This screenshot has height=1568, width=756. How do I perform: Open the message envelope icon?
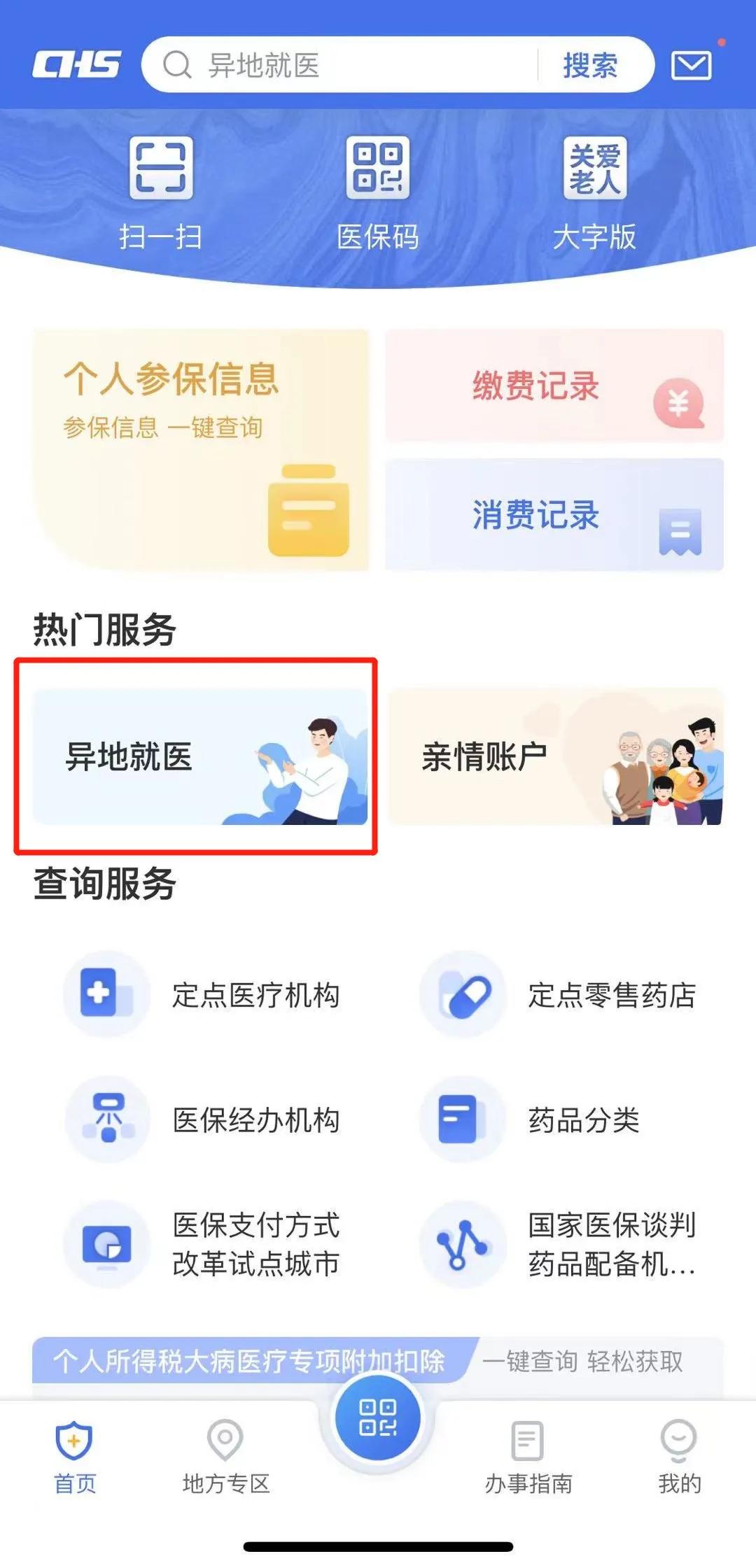click(692, 65)
